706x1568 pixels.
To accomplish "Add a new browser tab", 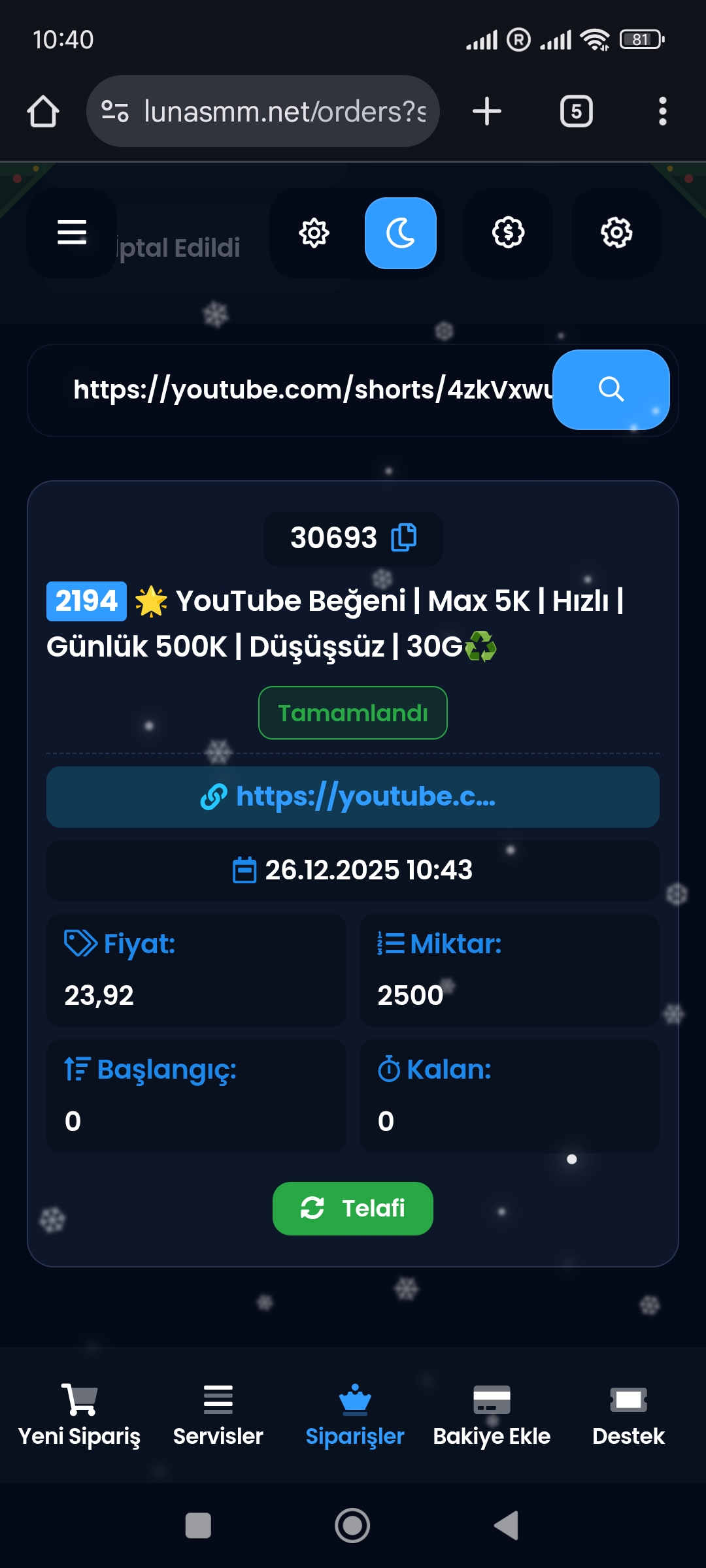I will click(487, 111).
